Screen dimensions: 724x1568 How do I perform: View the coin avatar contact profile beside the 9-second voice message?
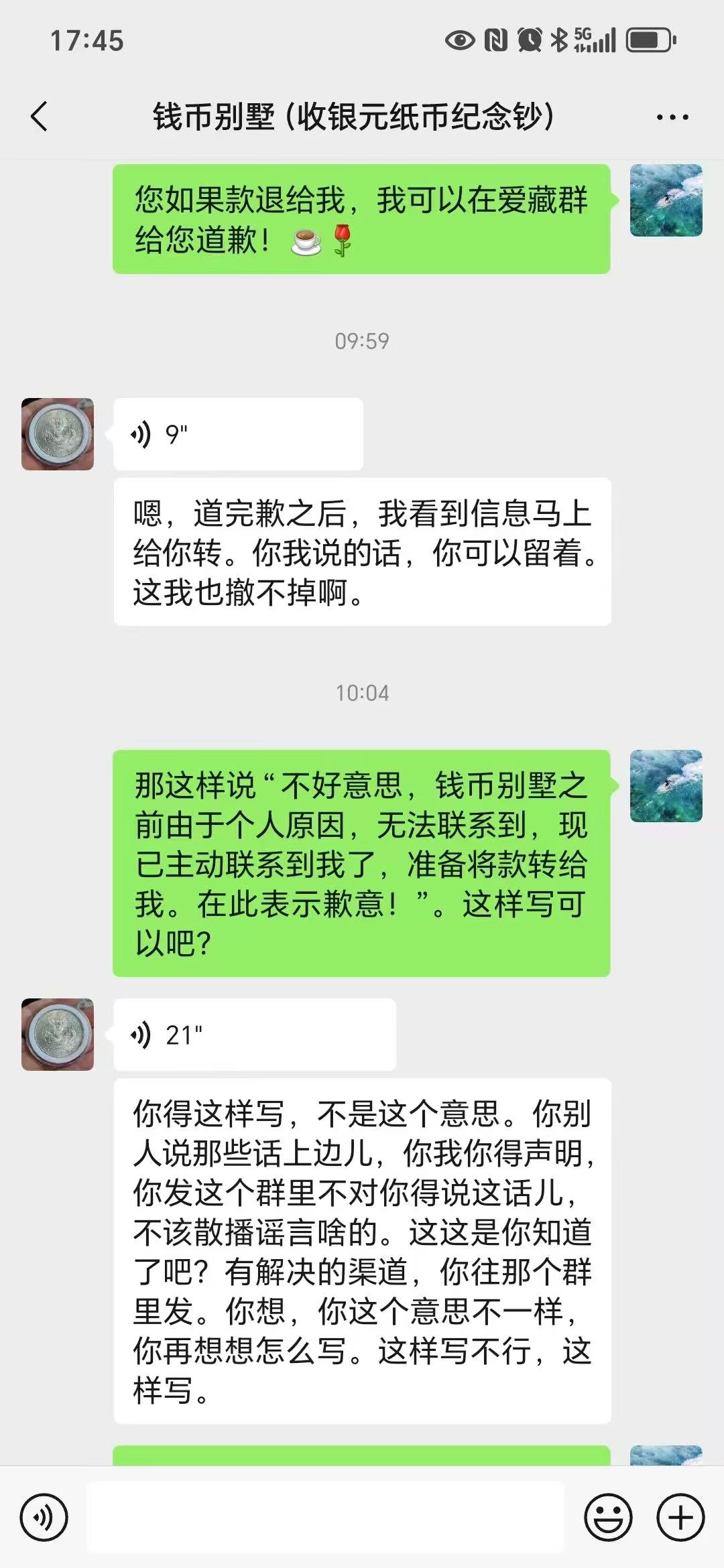coord(58,434)
